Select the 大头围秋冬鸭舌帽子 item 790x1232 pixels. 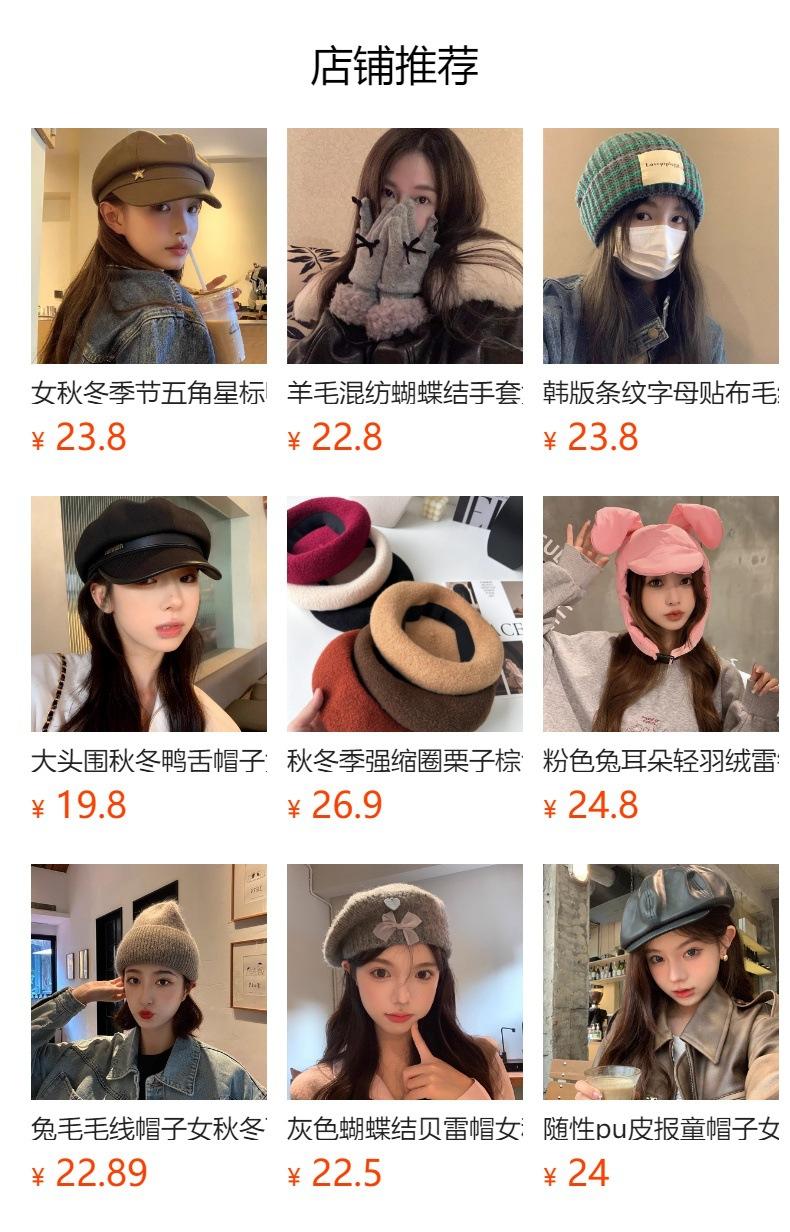149,660
